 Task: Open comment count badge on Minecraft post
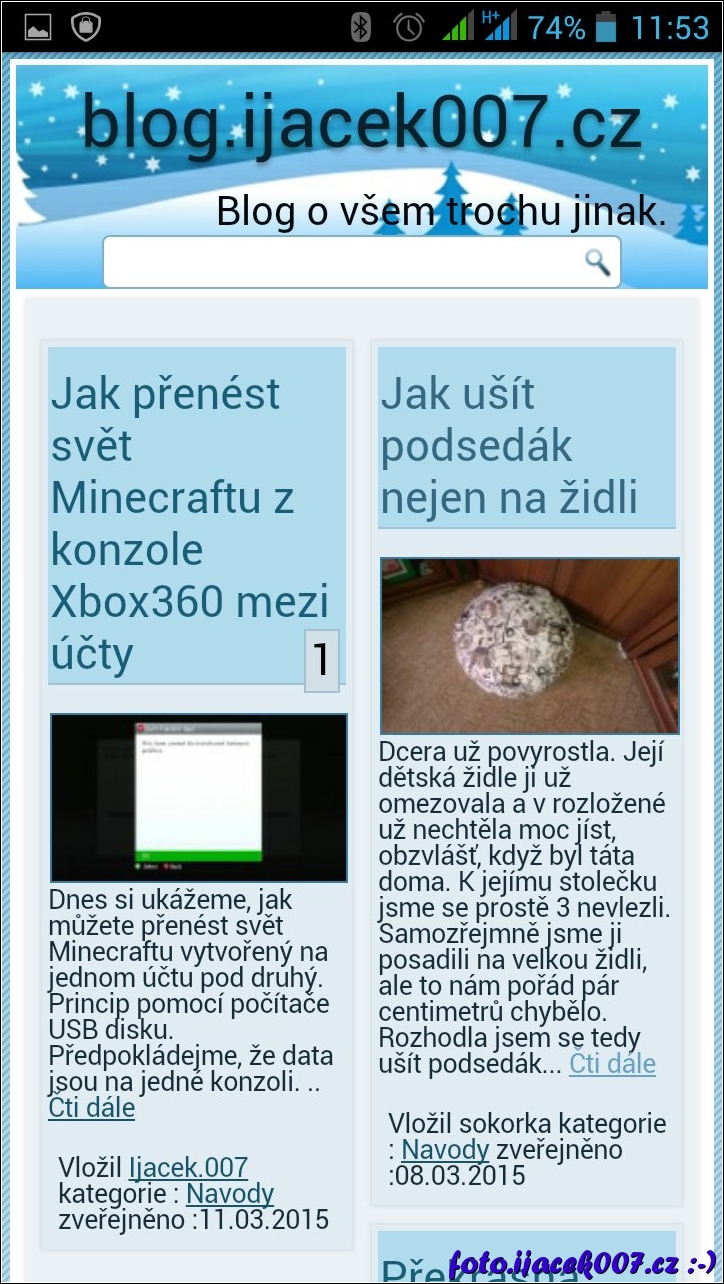pyautogui.click(x=322, y=660)
